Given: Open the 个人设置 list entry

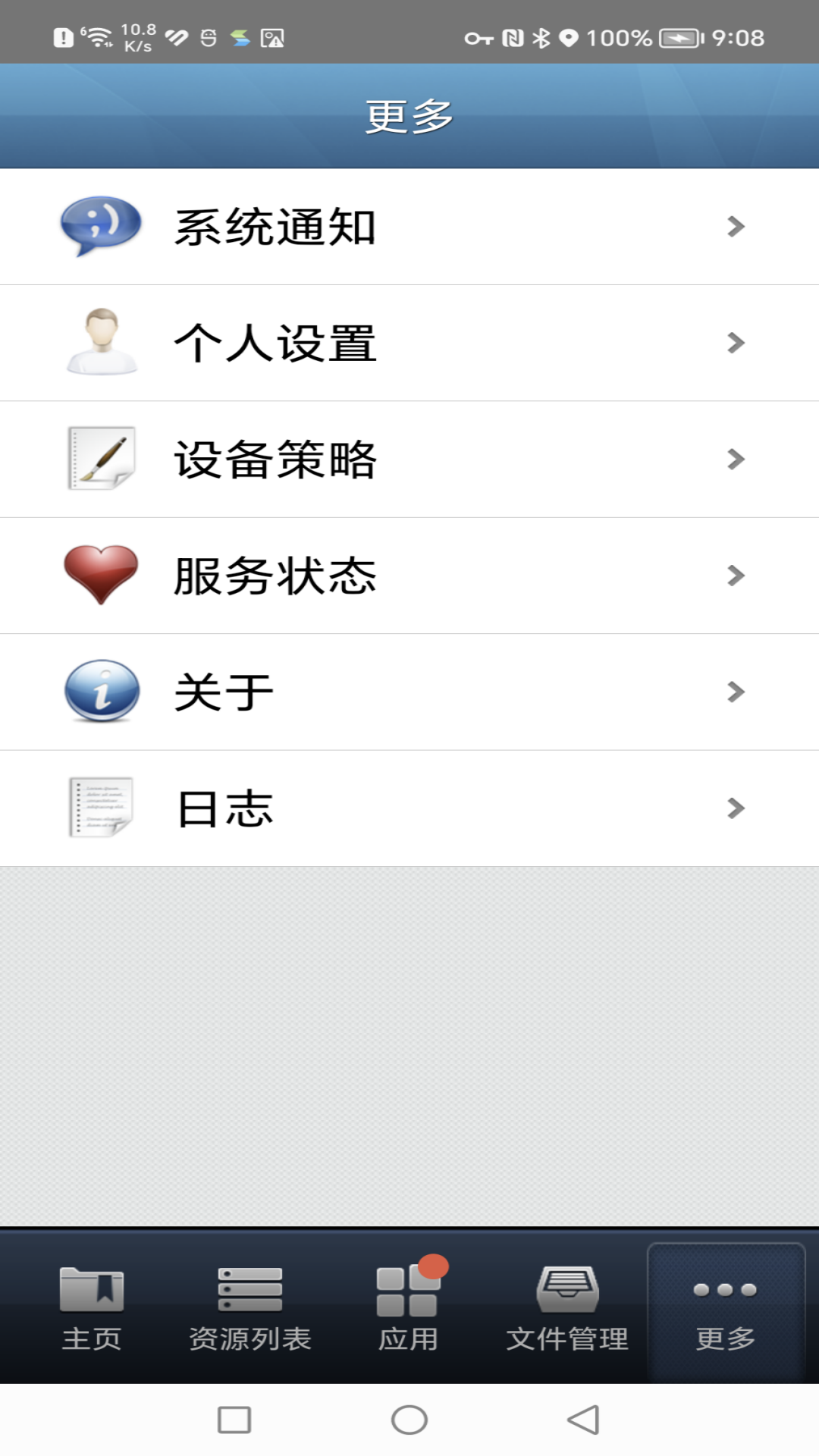Looking at the screenshot, I should coord(409,343).
